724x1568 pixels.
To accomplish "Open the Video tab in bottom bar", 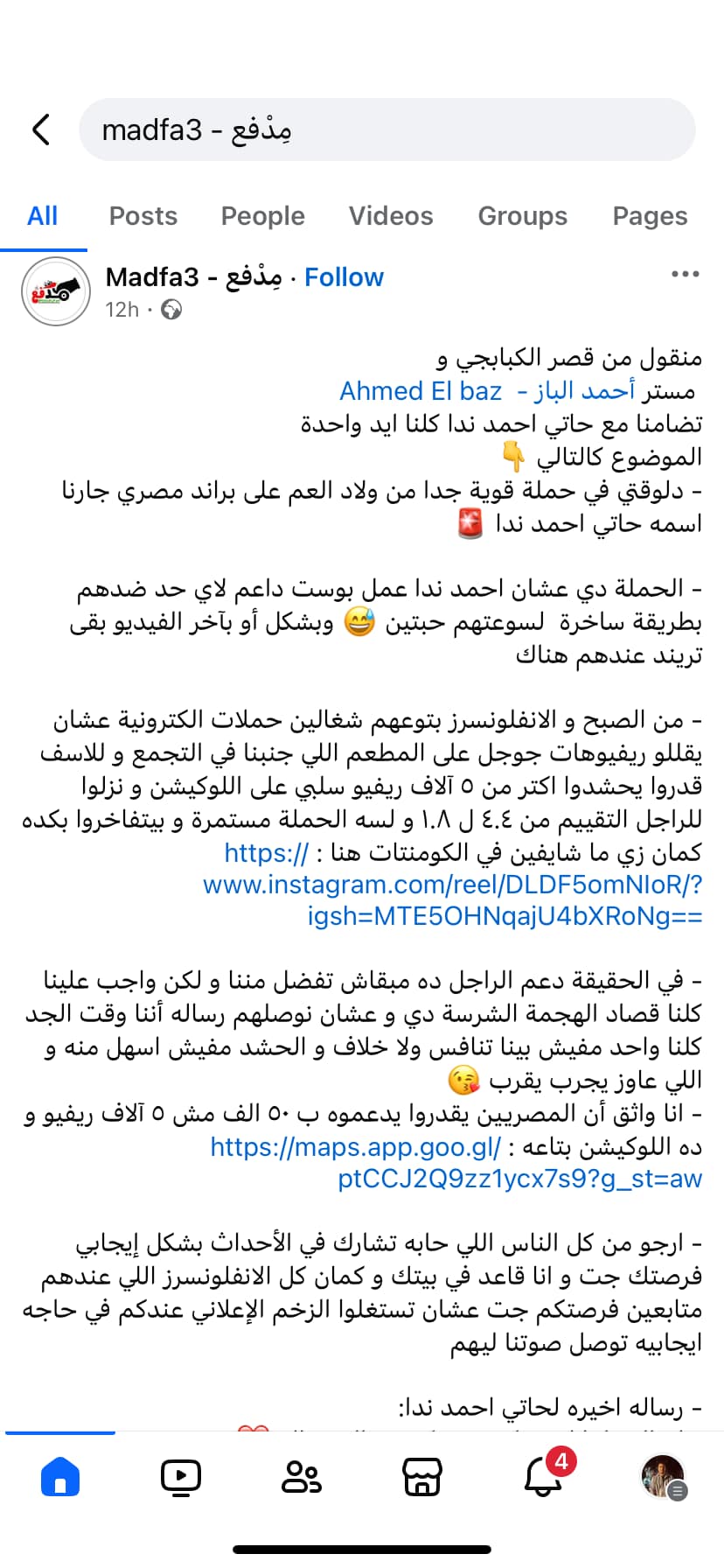I will point(181,1477).
